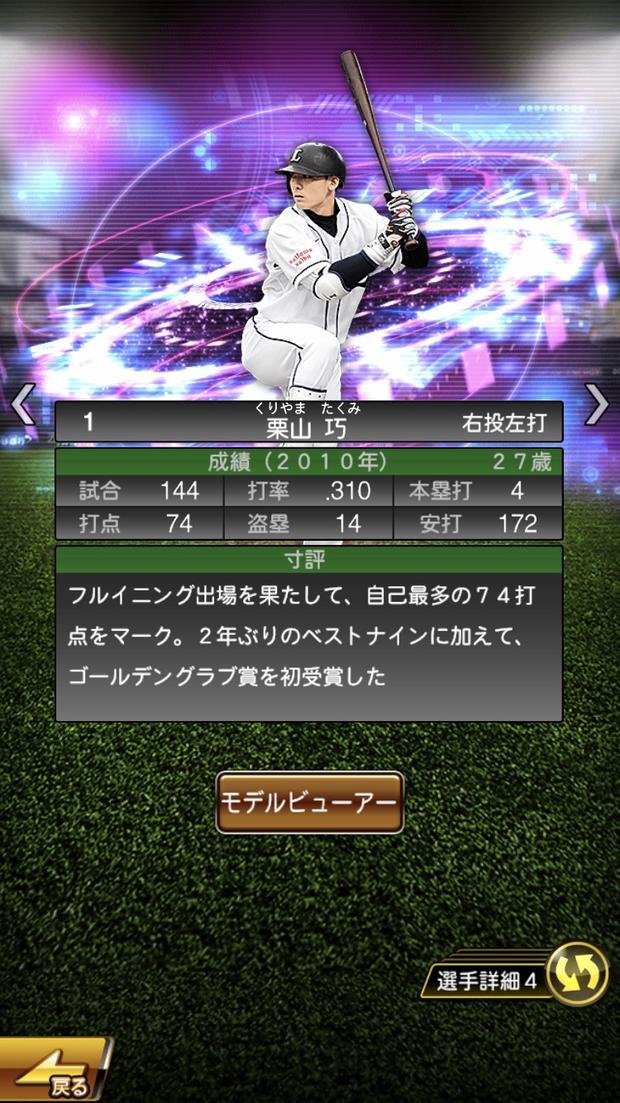This screenshot has height=1103, width=620.
Task: Switch player detail page via 選手詳細4 button
Action: [518, 977]
